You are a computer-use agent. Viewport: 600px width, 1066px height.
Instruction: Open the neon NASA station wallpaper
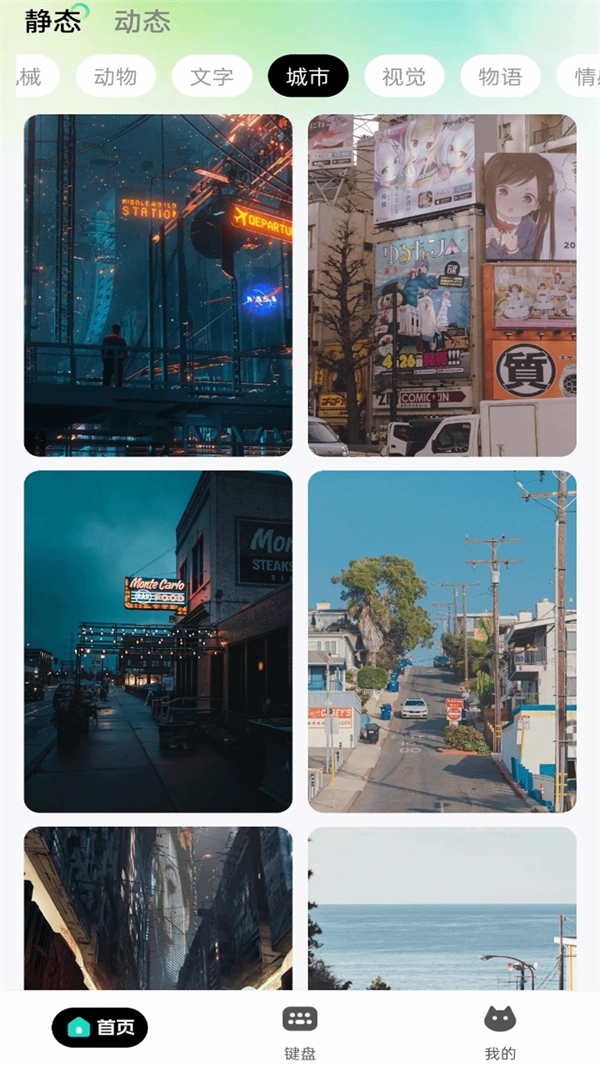pyautogui.click(x=158, y=285)
